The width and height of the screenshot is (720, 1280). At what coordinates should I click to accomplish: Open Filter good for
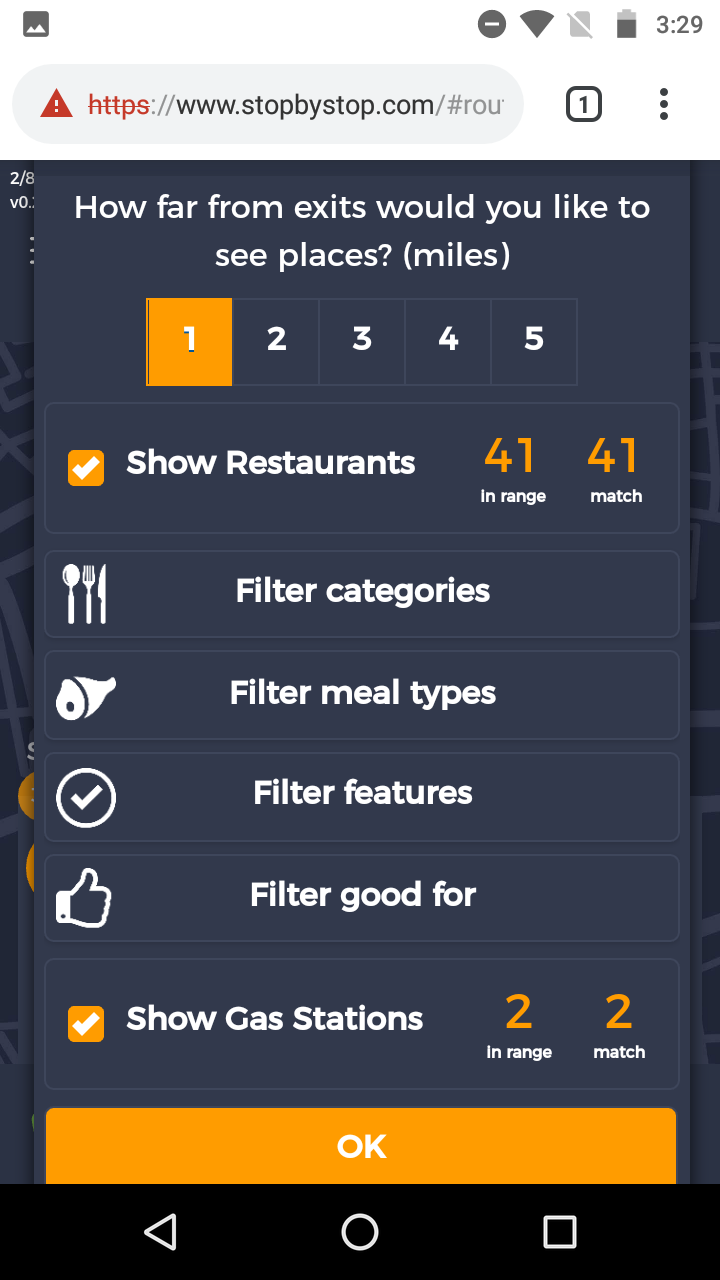[362, 896]
